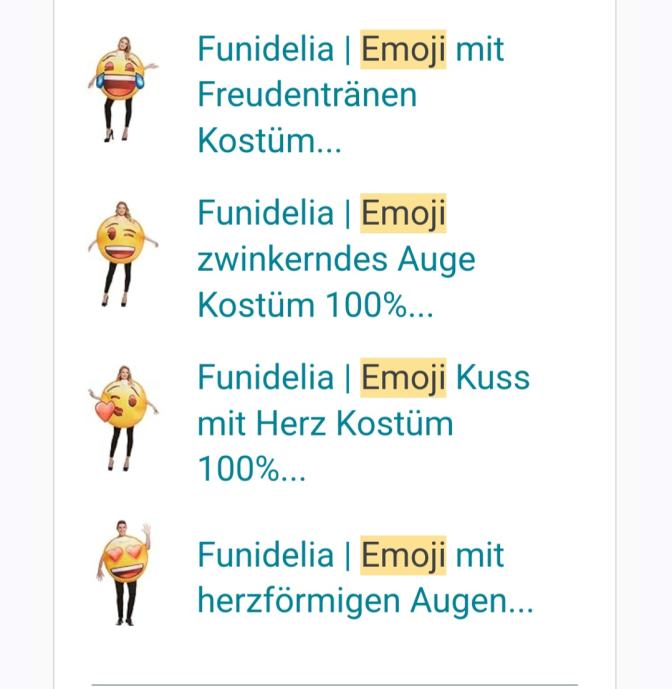Open Emoji Kuss mit Herz Kostüm result
672x689 pixels.
click(362, 423)
